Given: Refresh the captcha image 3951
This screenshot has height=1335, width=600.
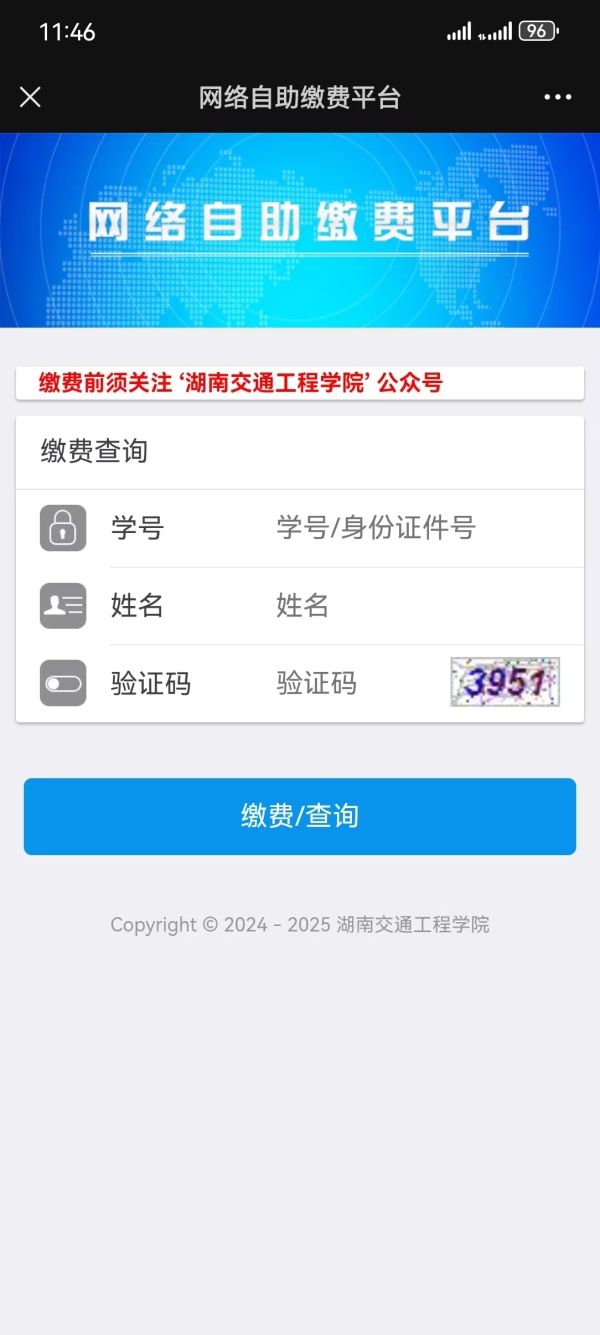Looking at the screenshot, I should point(505,682).
